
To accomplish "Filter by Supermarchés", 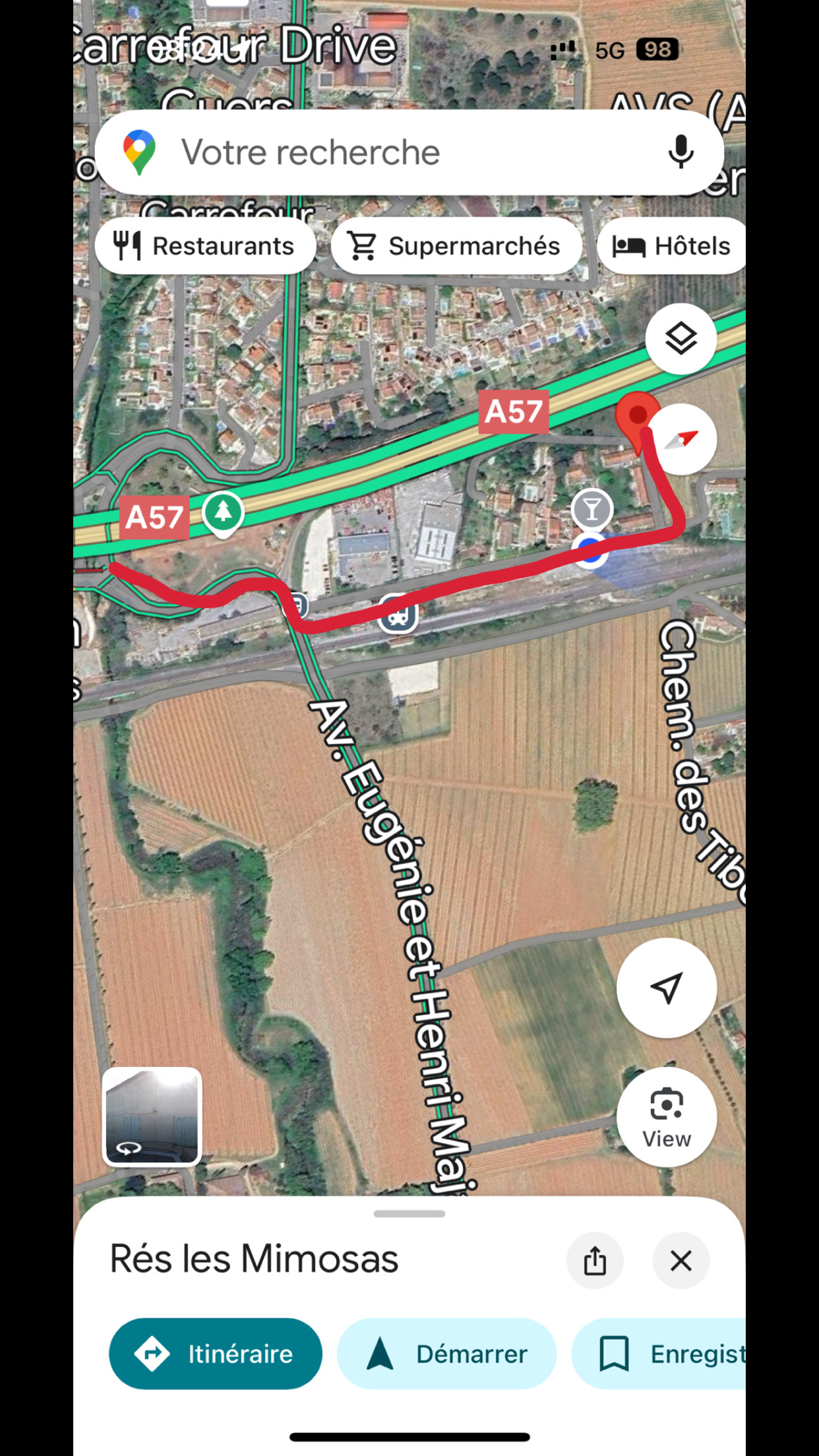I will point(456,246).
